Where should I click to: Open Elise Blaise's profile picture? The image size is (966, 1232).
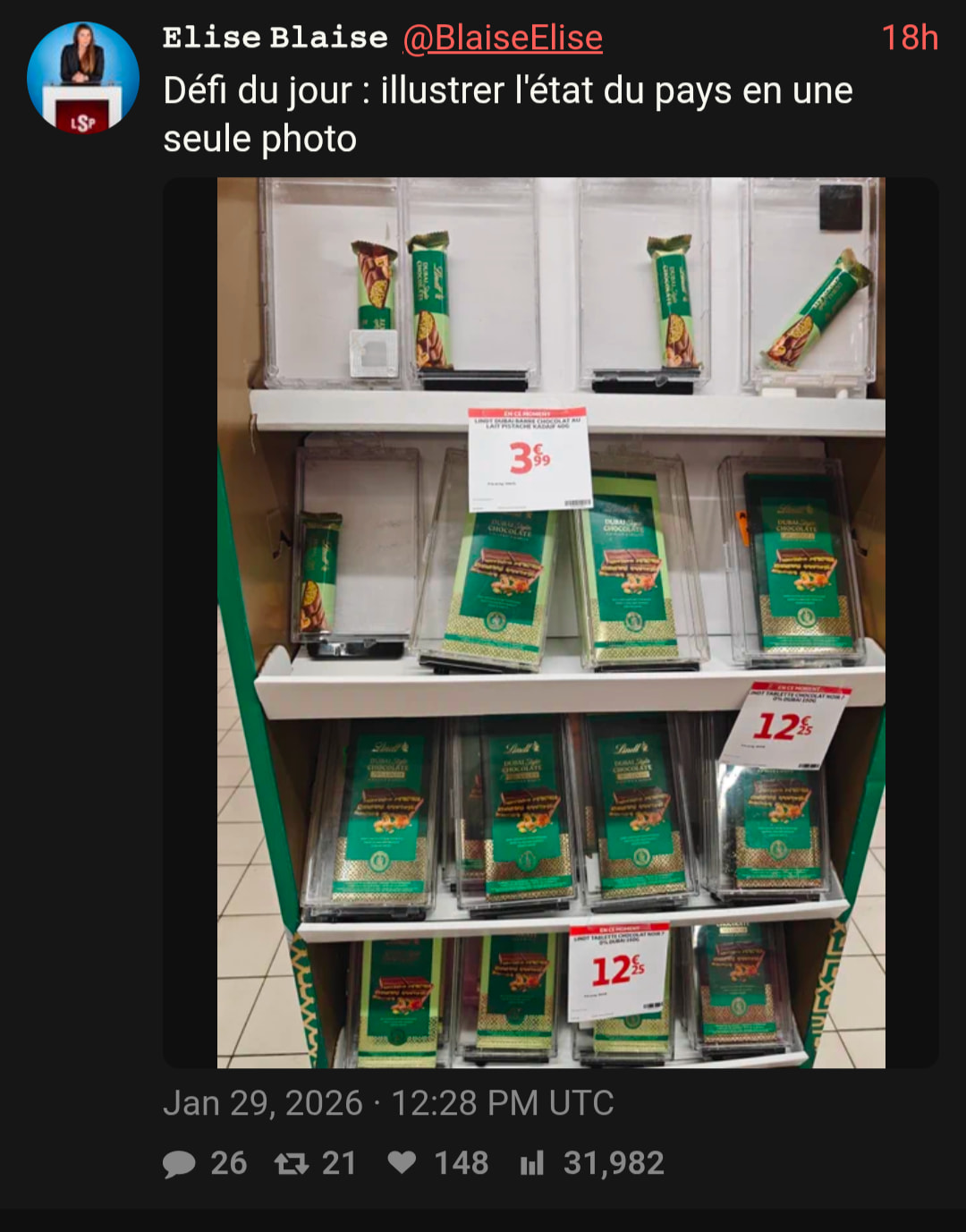(x=82, y=79)
